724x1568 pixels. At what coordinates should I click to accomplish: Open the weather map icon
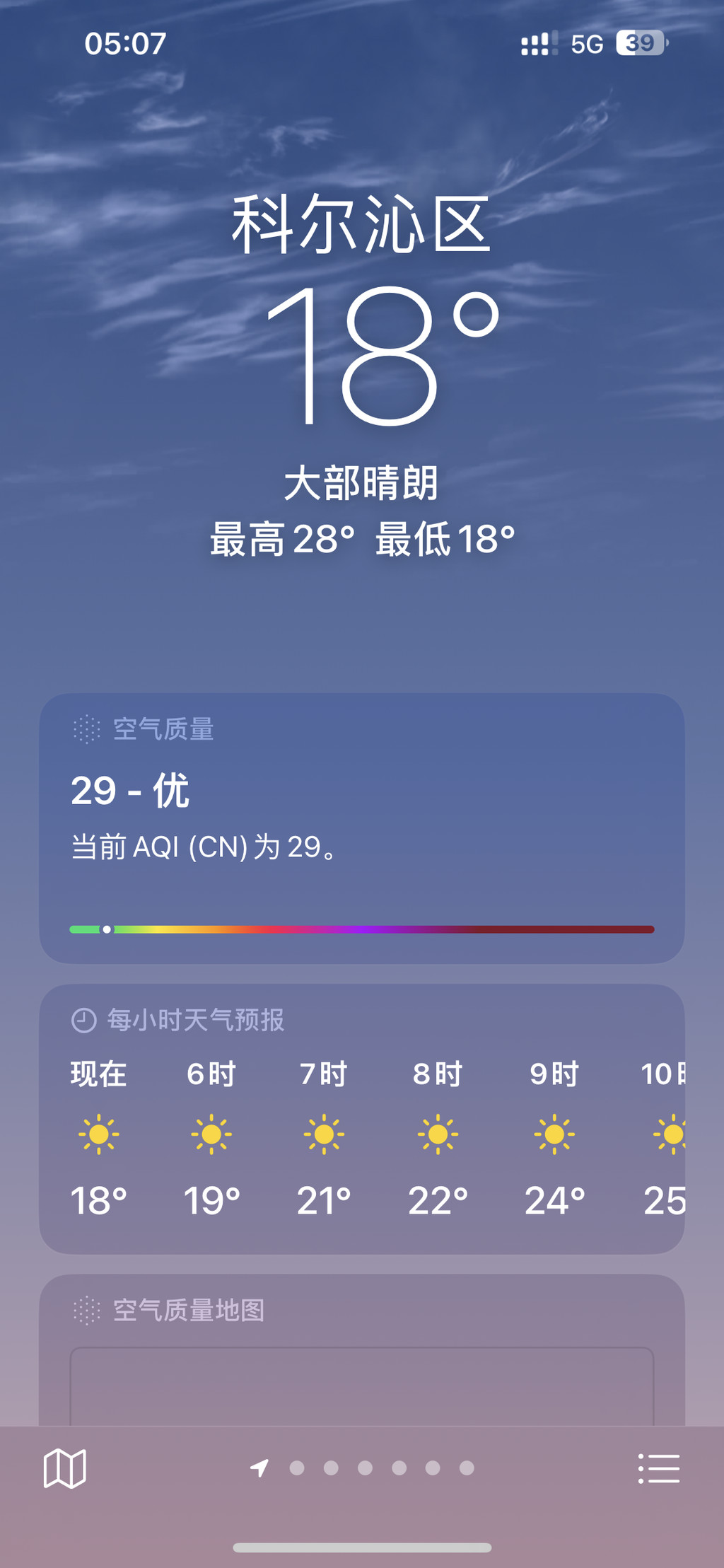pyautogui.click(x=64, y=1468)
